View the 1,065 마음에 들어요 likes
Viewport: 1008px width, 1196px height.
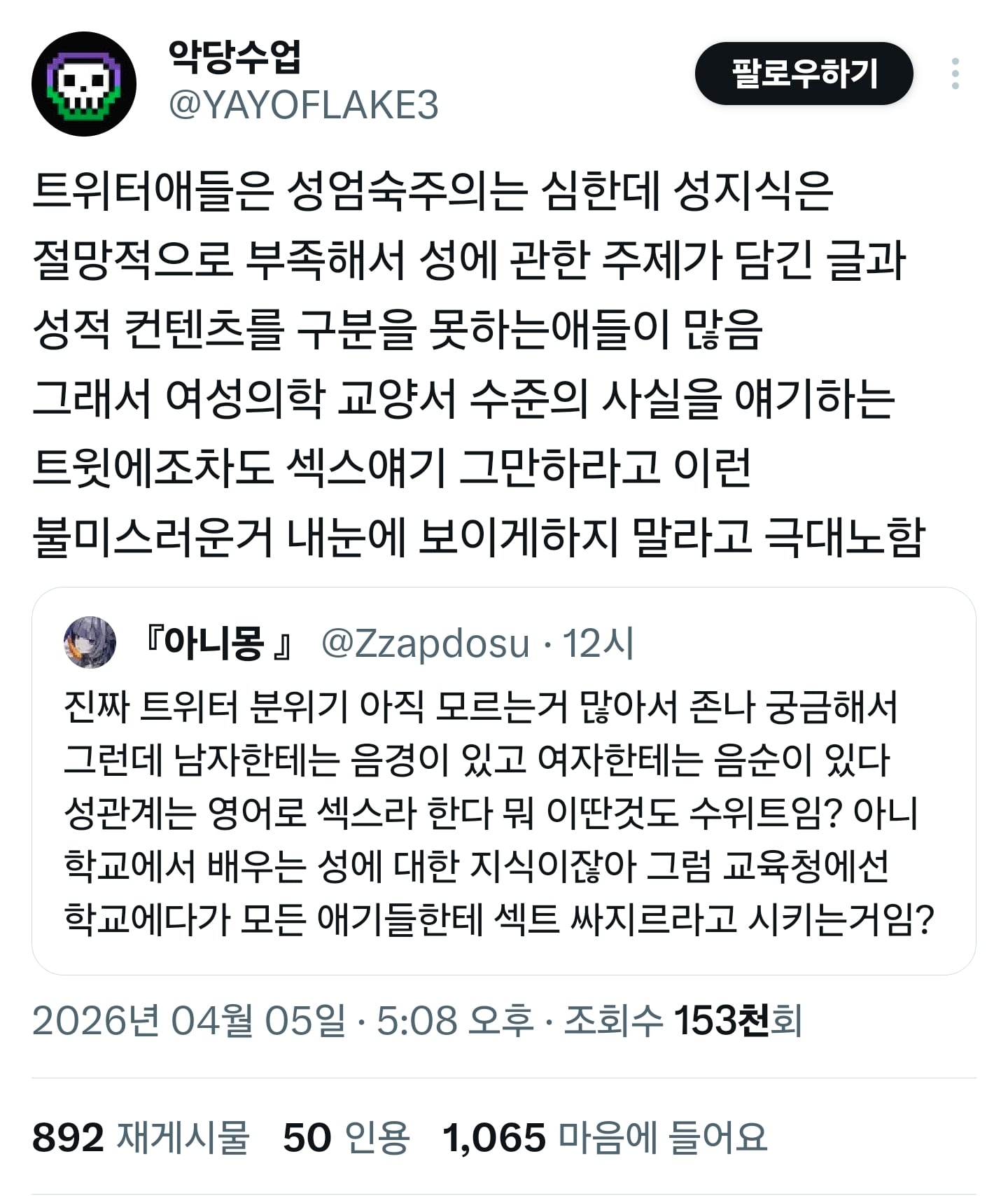(x=604, y=1137)
